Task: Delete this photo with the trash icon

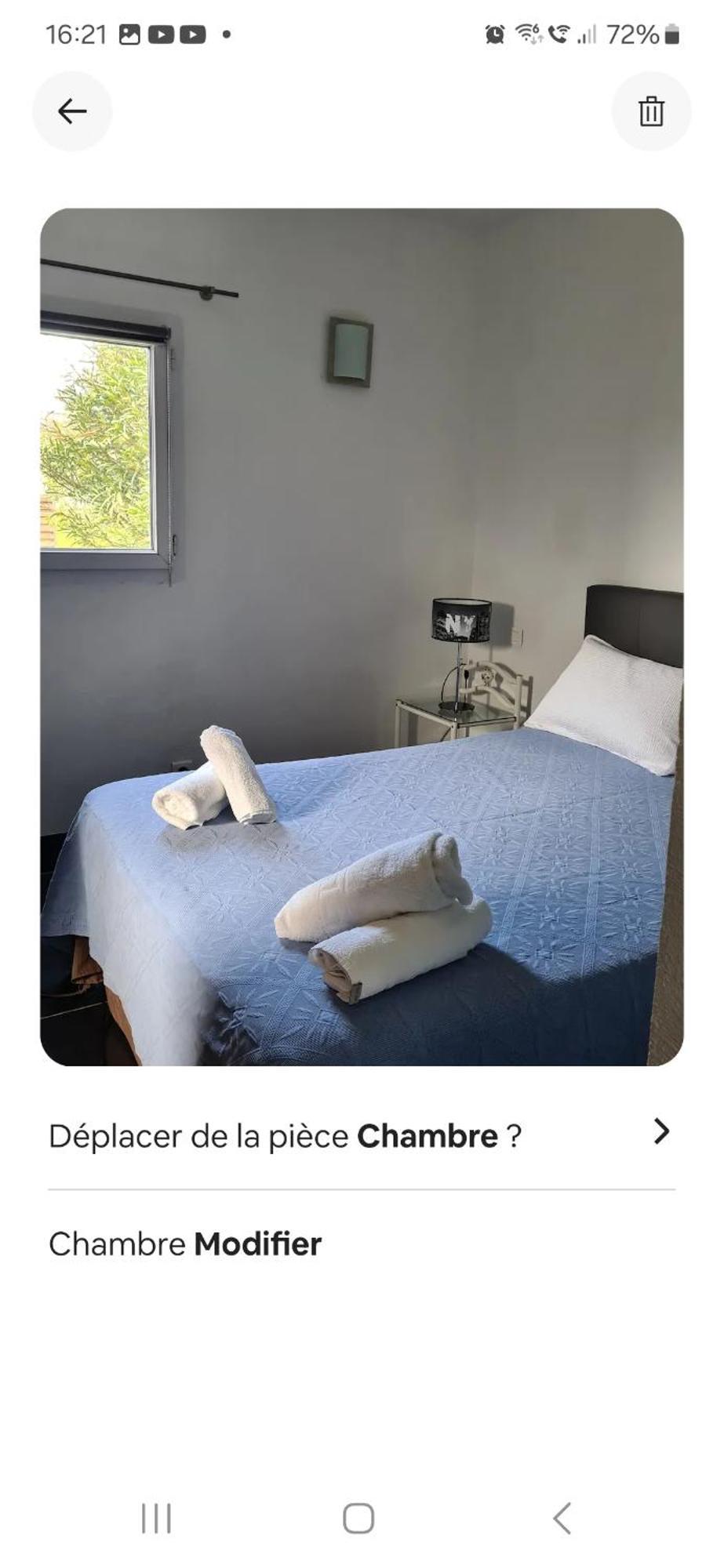Action: [651, 111]
